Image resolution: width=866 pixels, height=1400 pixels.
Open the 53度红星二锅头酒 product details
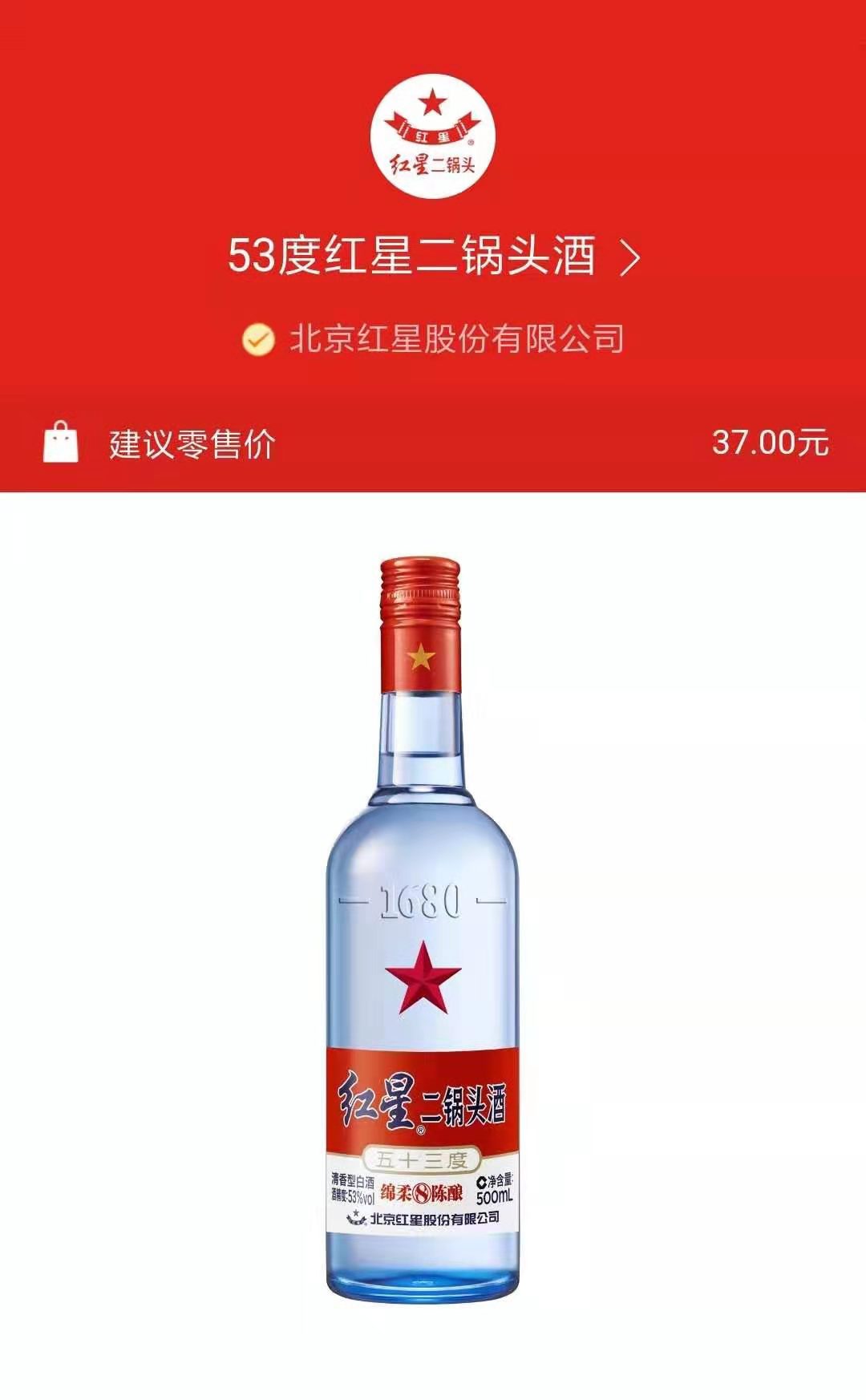[x=433, y=257]
